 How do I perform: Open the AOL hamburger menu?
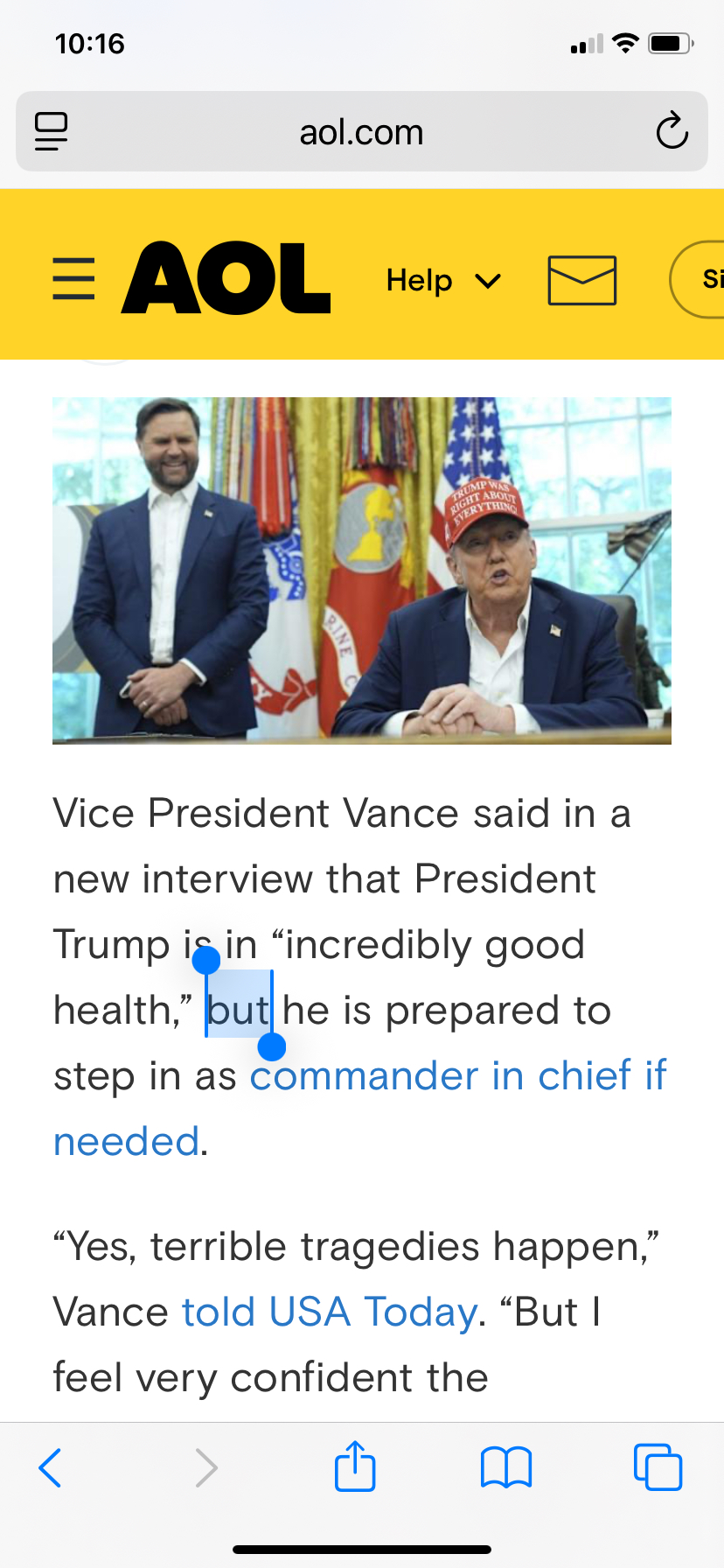73,279
